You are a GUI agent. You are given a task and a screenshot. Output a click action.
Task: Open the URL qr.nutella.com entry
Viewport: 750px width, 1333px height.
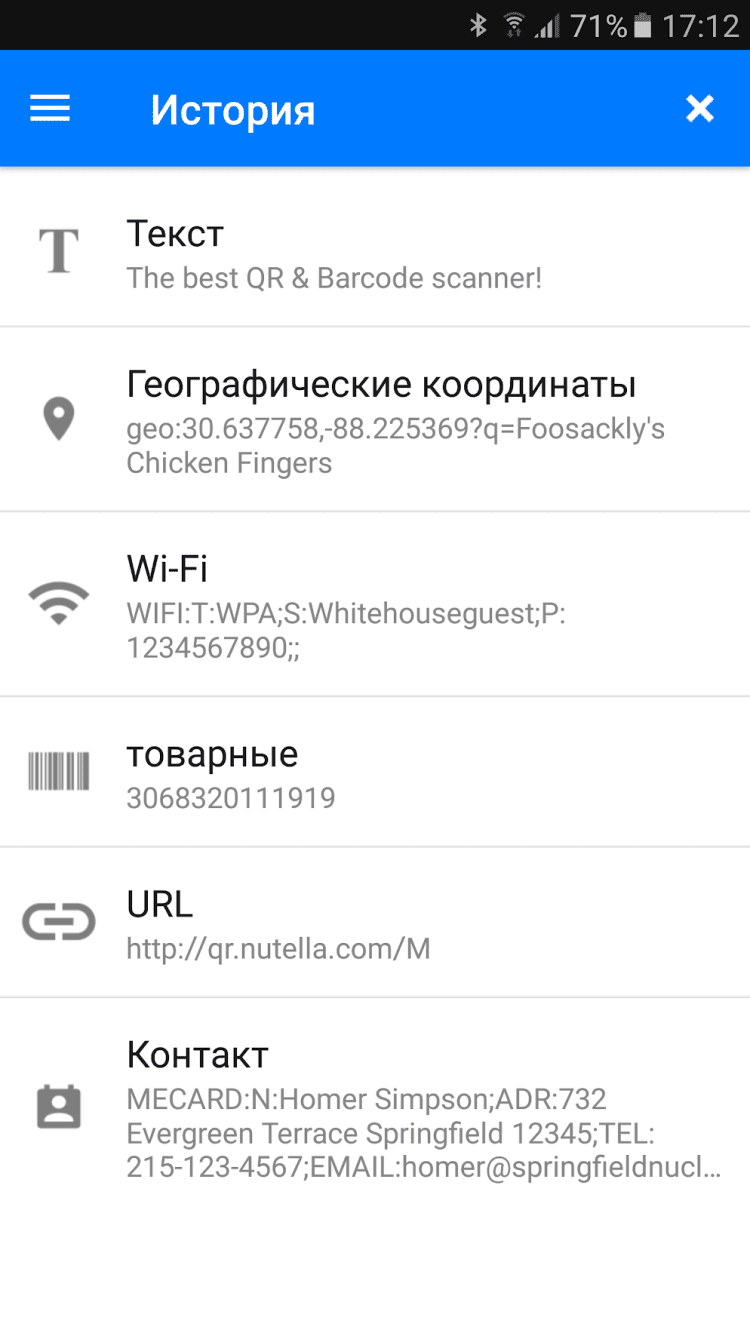pos(375,922)
